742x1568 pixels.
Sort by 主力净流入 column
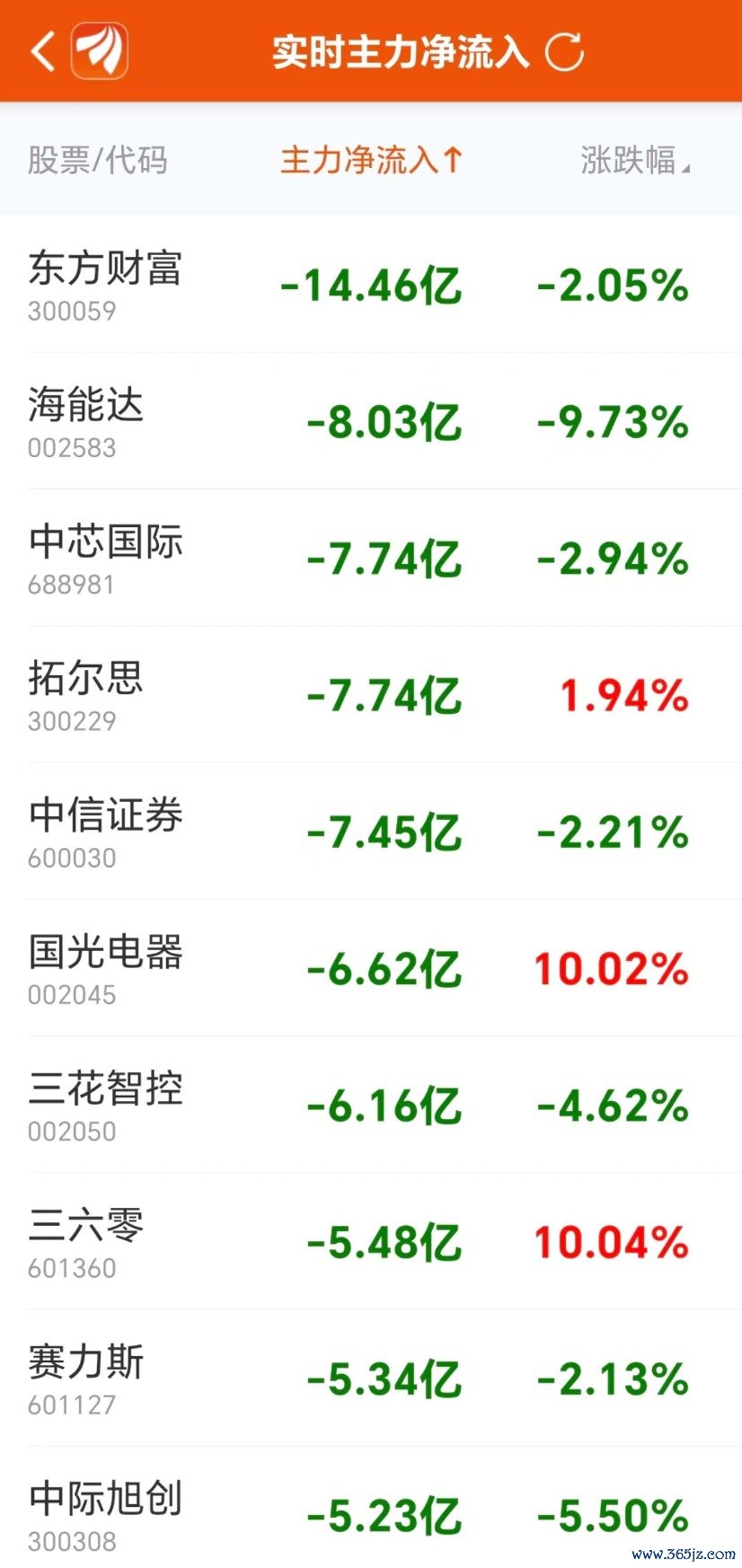(370, 161)
